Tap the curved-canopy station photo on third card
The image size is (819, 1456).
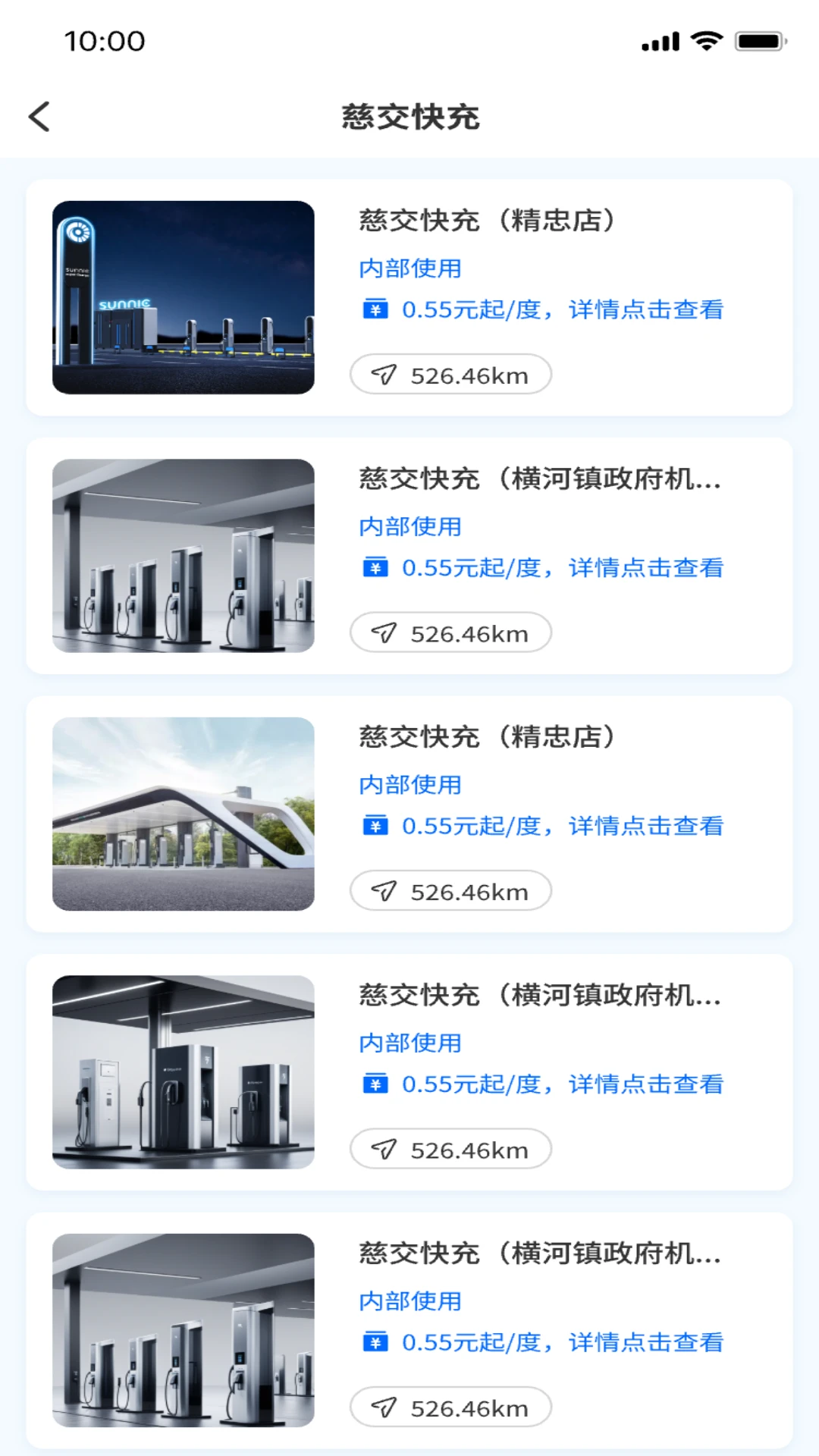pyautogui.click(x=182, y=812)
